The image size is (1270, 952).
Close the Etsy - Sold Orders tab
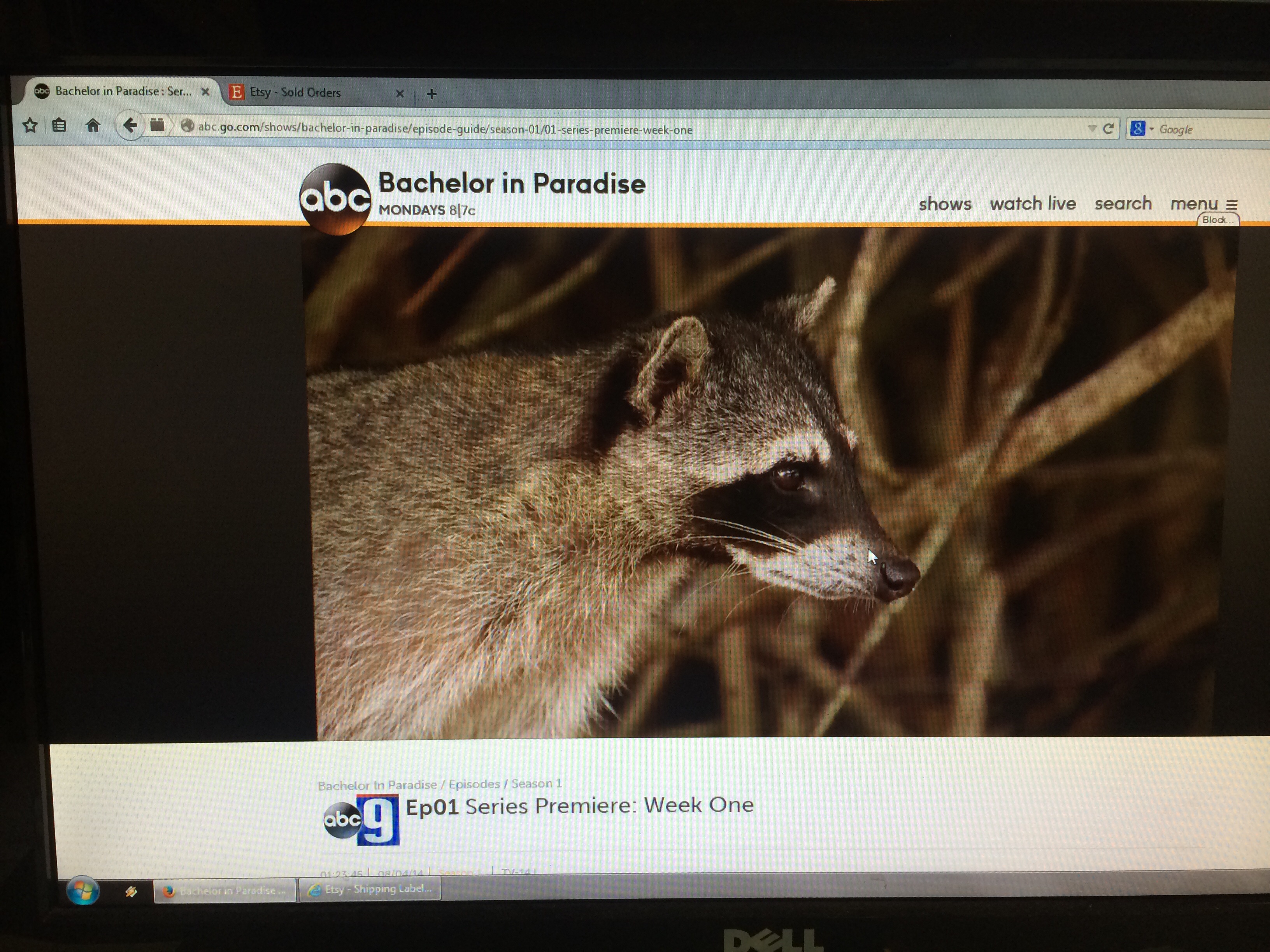(x=400, y=93)
